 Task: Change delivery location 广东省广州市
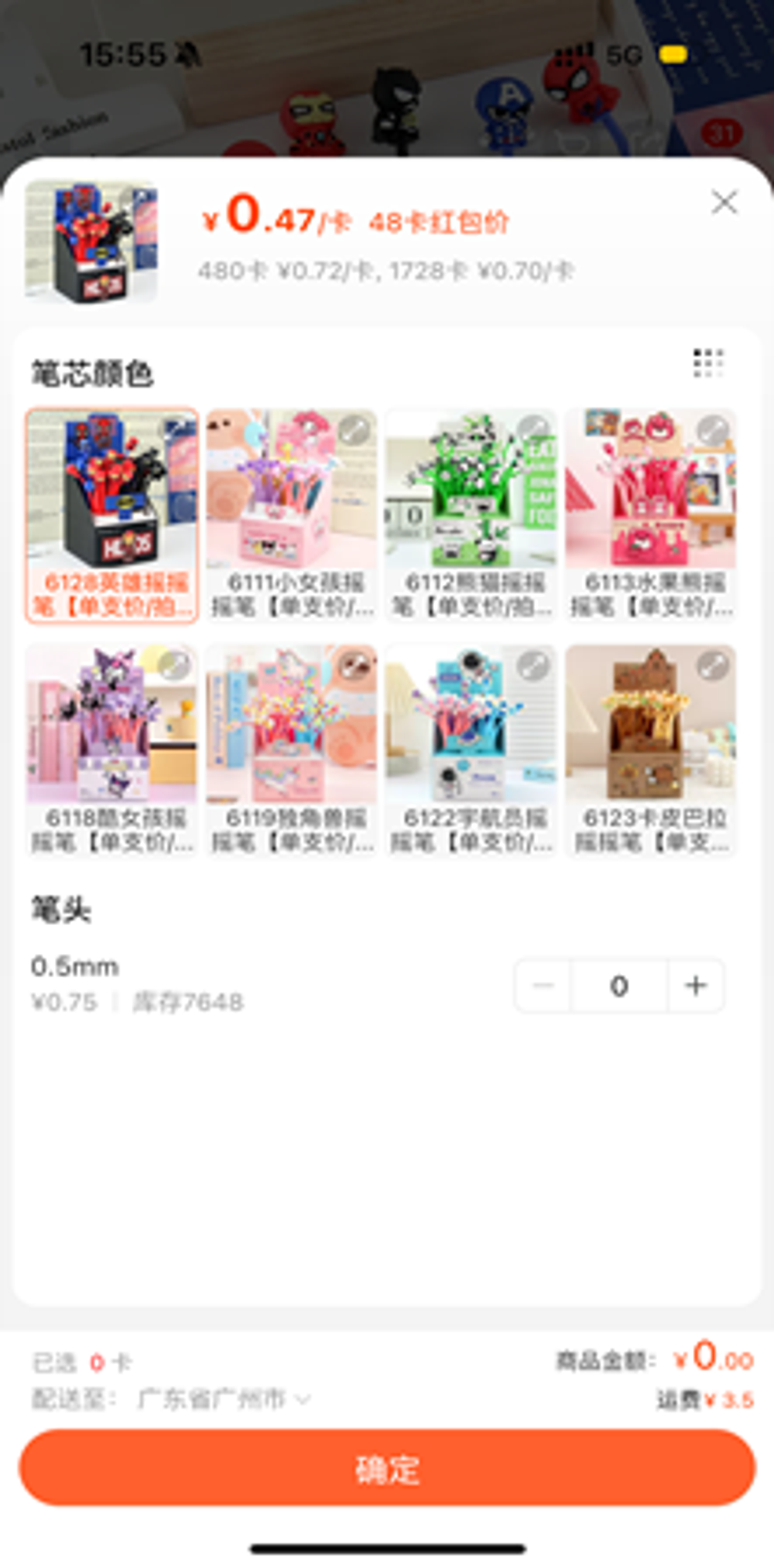click(x=223, y=1399)
